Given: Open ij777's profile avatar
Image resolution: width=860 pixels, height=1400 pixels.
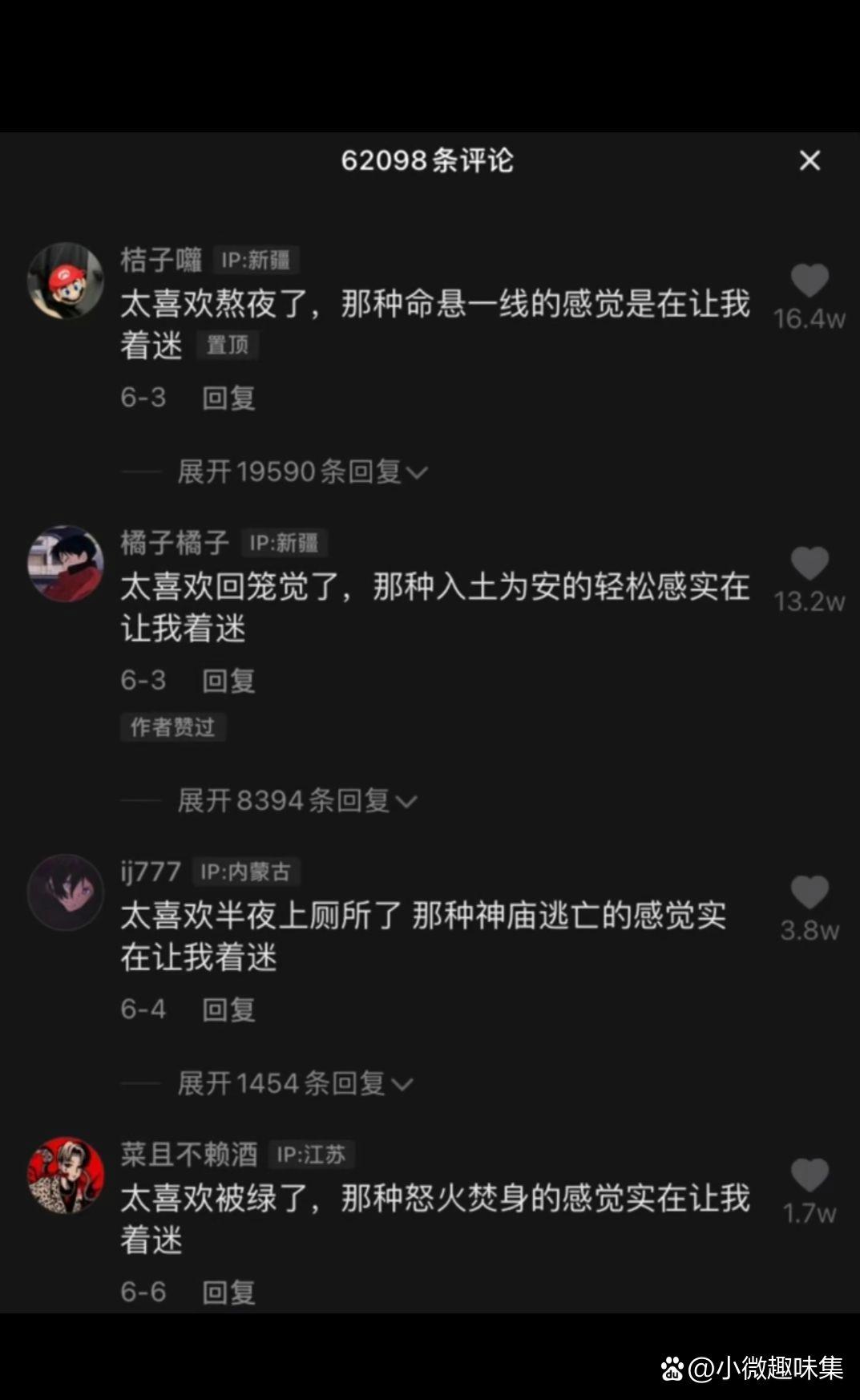Looking at the screenshot, I should tap(66, 892).
